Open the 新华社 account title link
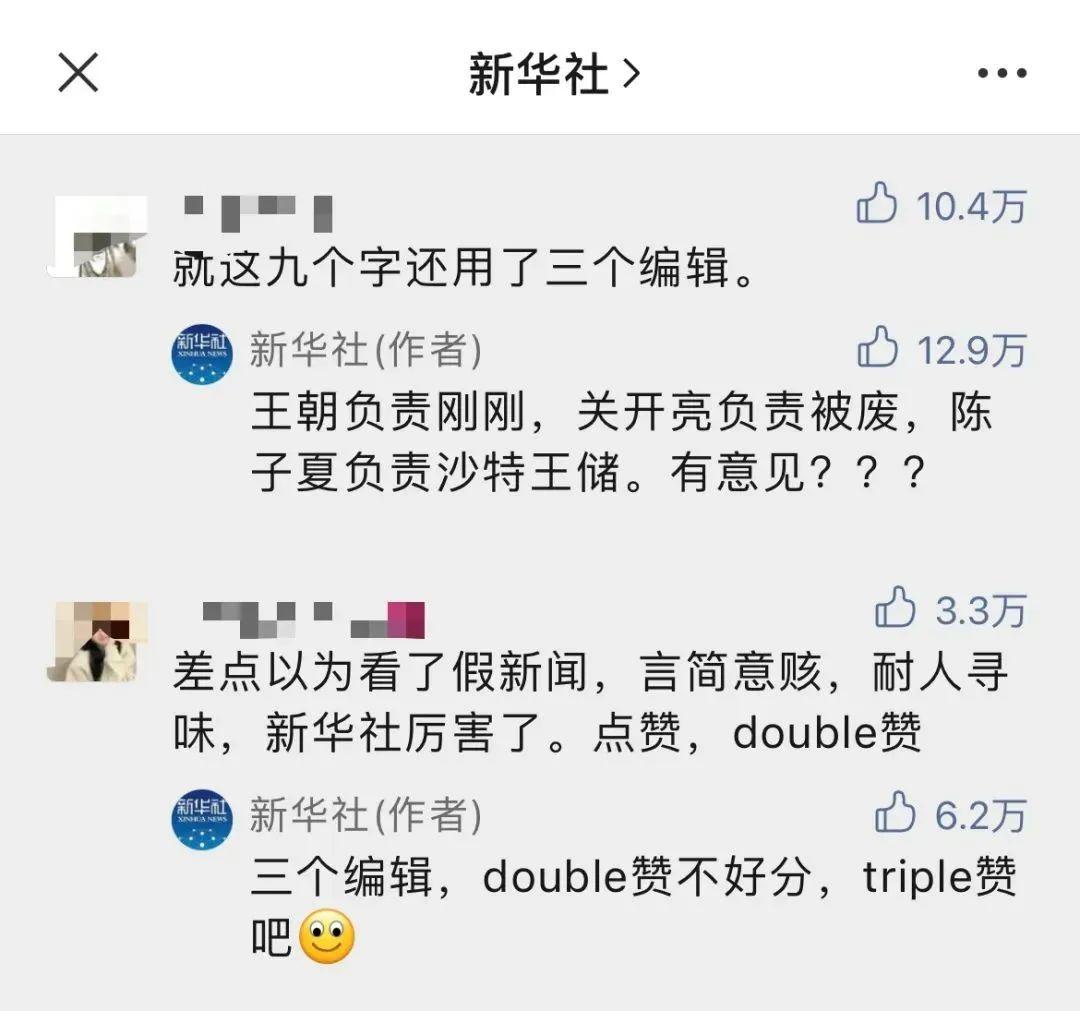Image resolution: width=1080 pixels, height=1011 pixels. point(553,74)
